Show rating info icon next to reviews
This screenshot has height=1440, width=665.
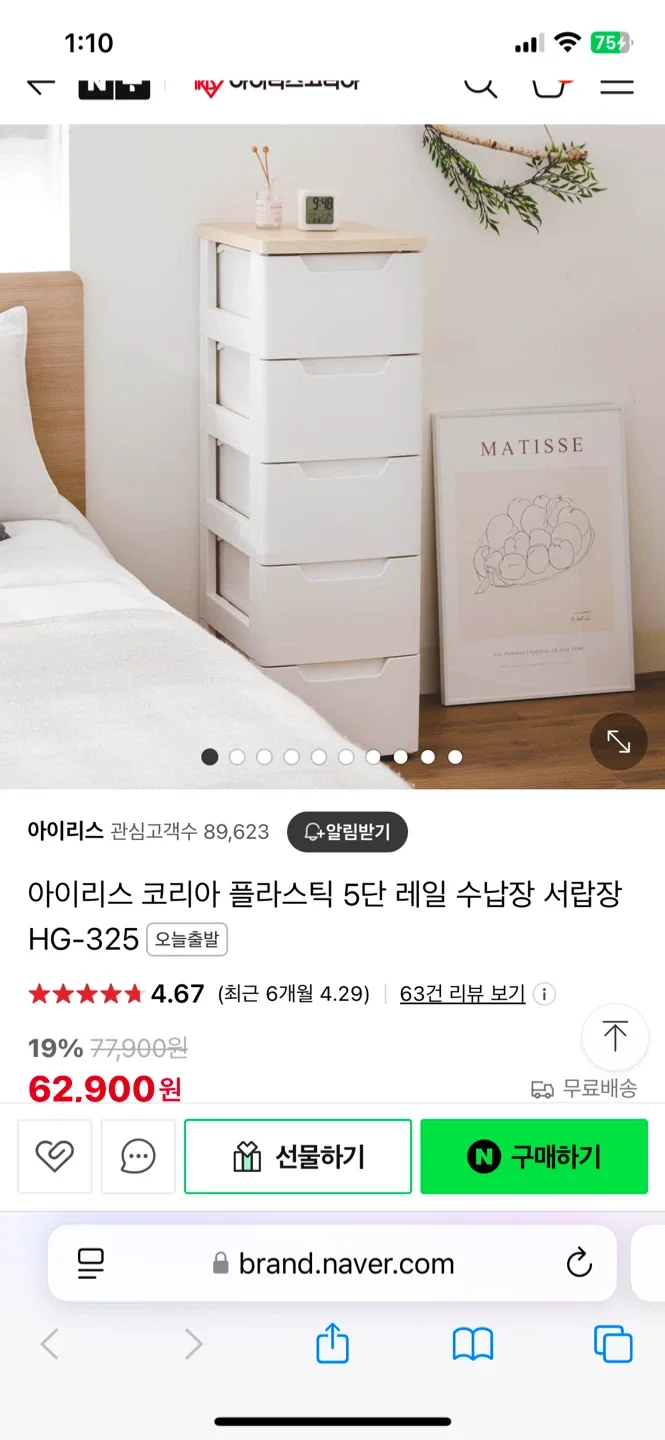[x=544, y=994]
